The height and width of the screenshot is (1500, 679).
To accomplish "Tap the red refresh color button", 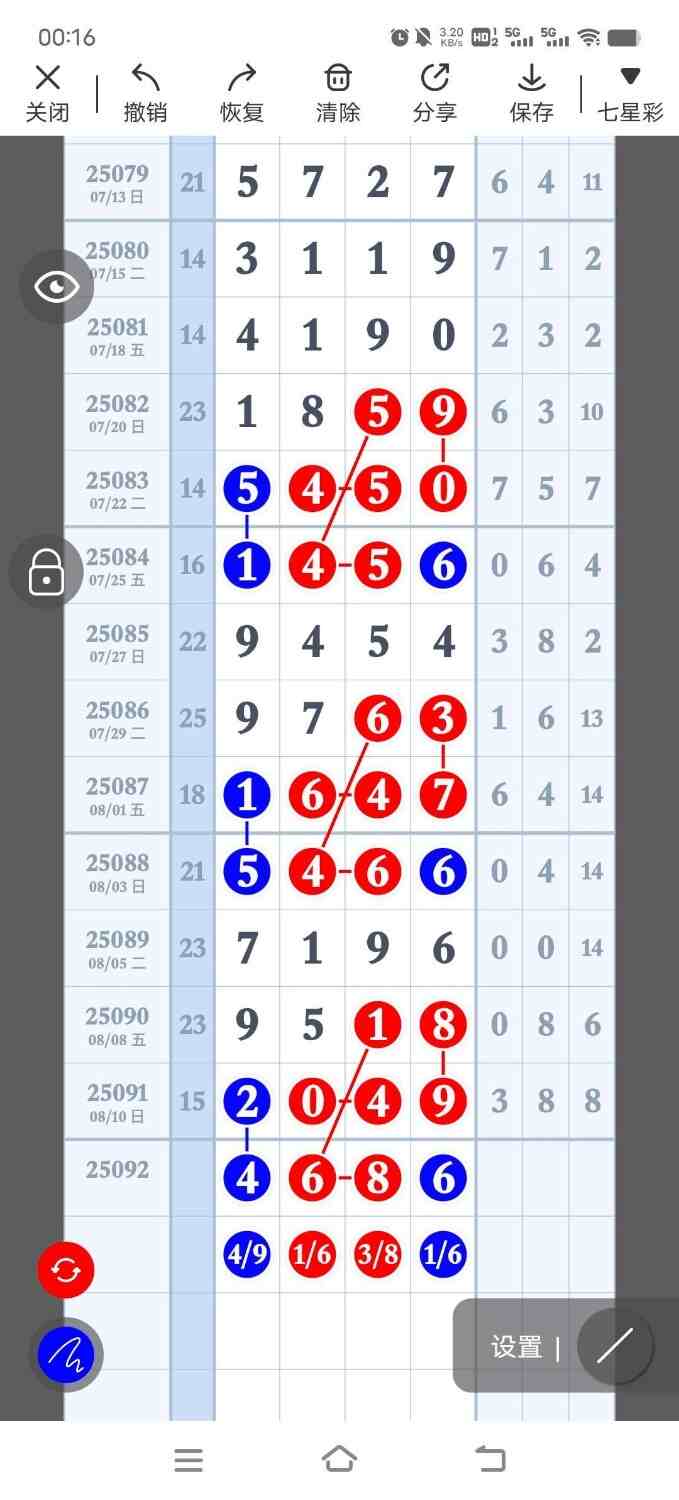I will click(66, 1270).
